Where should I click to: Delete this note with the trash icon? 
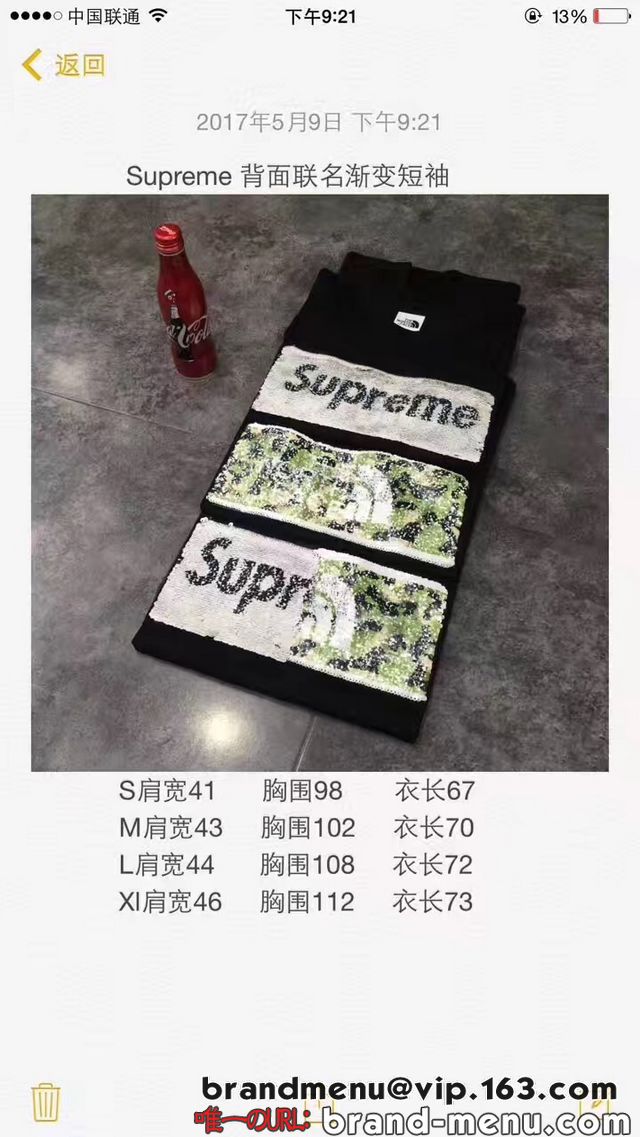pyautogui.click(x=45, y=1101)
